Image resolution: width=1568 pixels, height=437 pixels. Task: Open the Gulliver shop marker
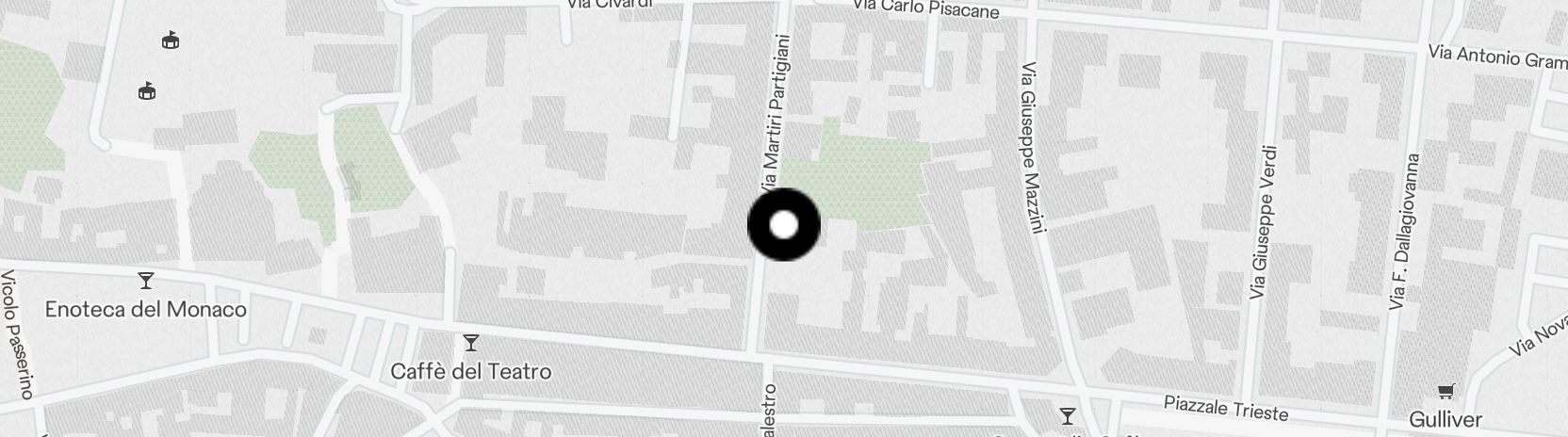[x=1445, y=392]
